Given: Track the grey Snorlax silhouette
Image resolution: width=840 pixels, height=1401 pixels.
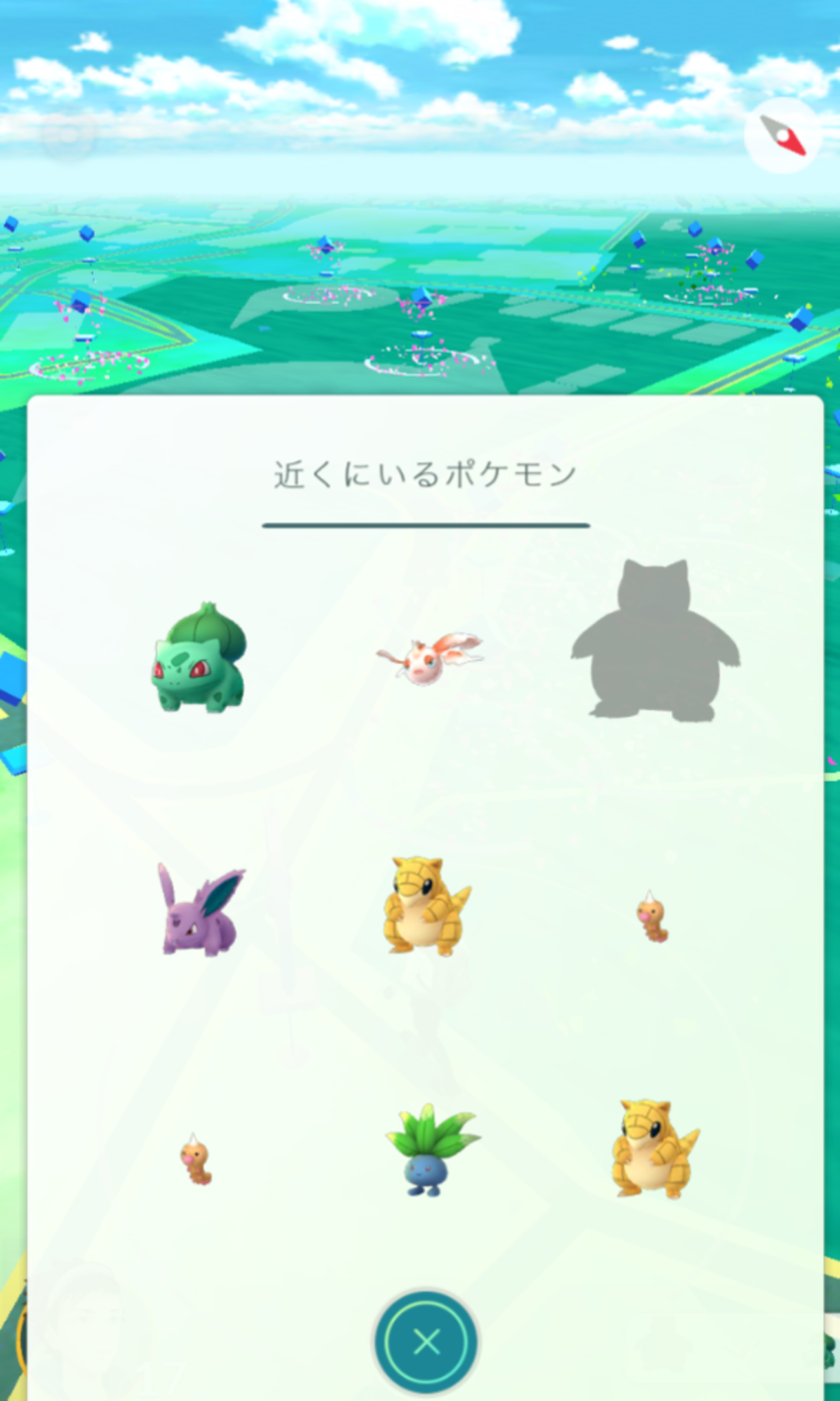Looking at the screenshot, I should coord(655,642).
